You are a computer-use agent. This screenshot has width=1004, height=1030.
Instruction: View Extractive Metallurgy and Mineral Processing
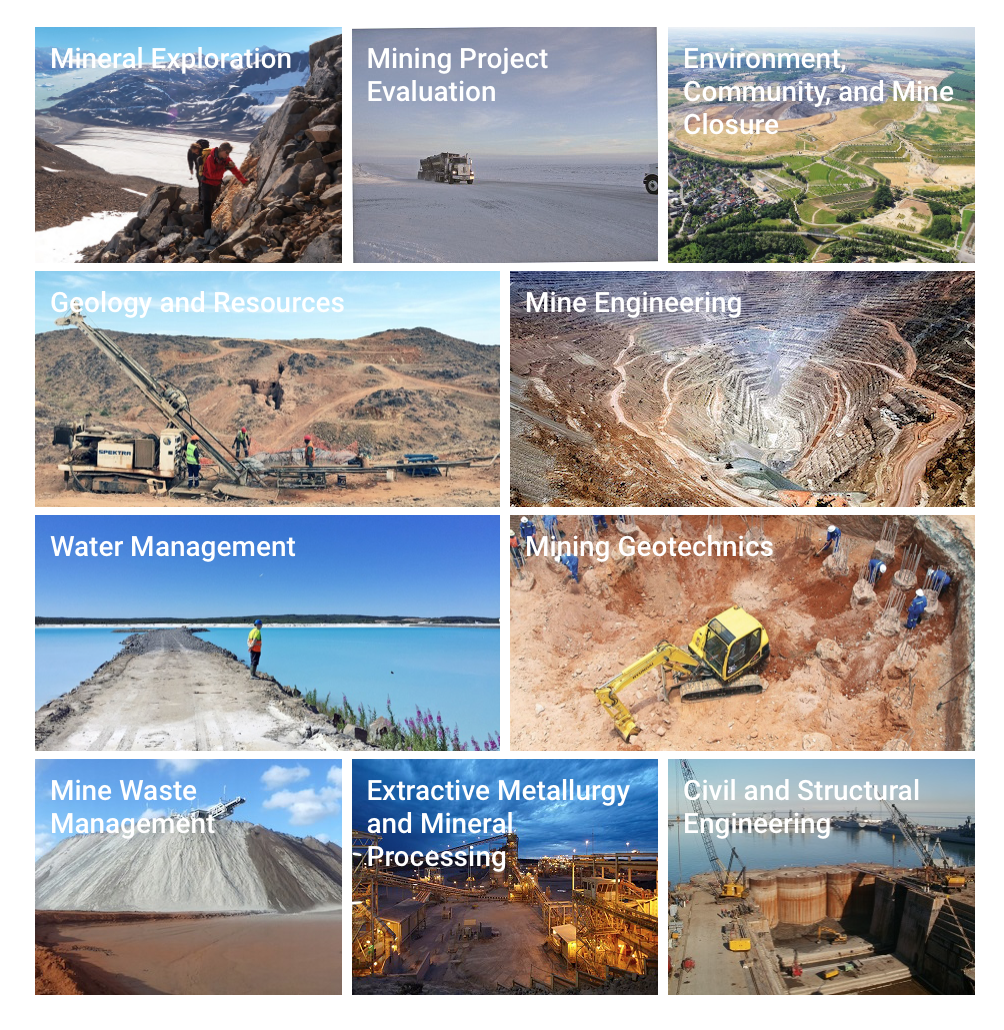click(x=505, y=877)
